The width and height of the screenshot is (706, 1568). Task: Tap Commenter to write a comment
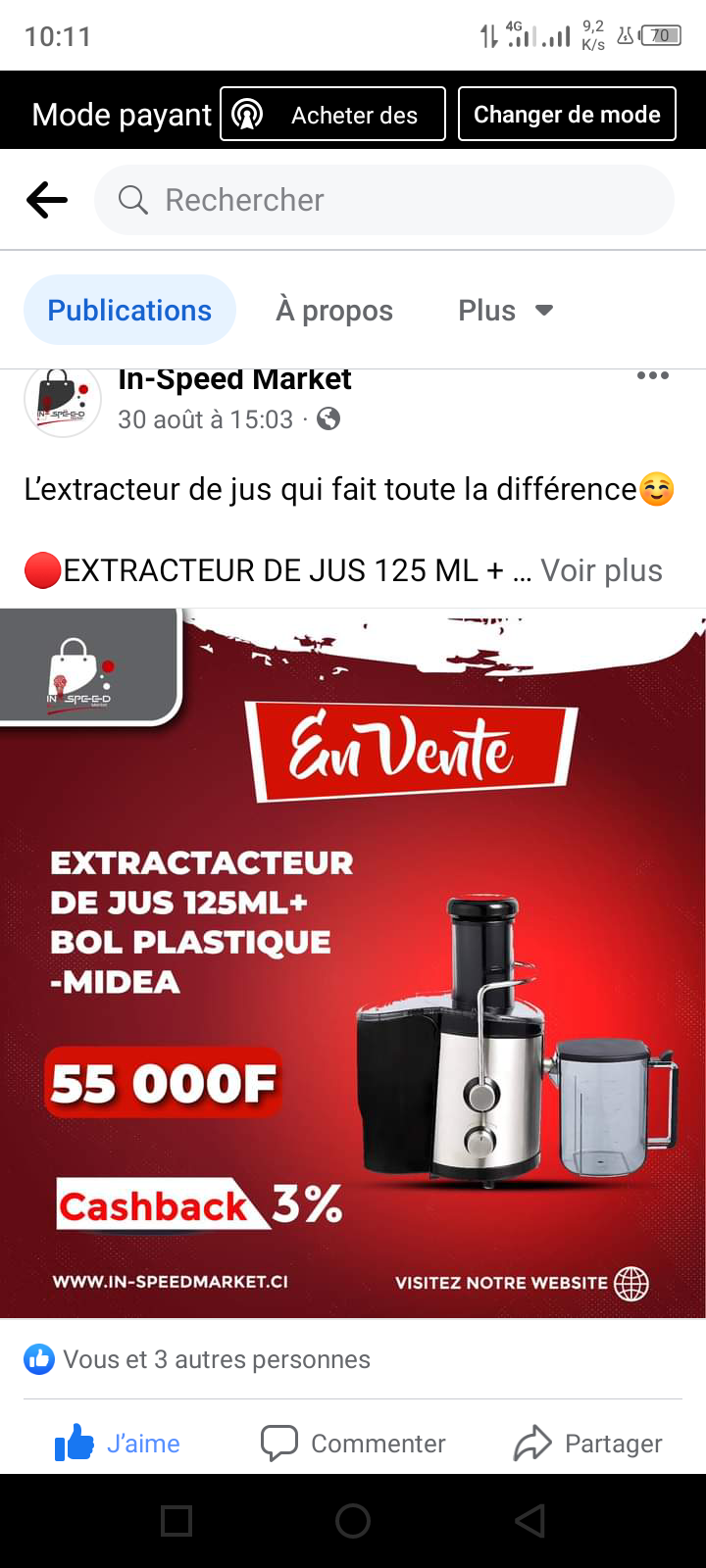point(353,1444)
